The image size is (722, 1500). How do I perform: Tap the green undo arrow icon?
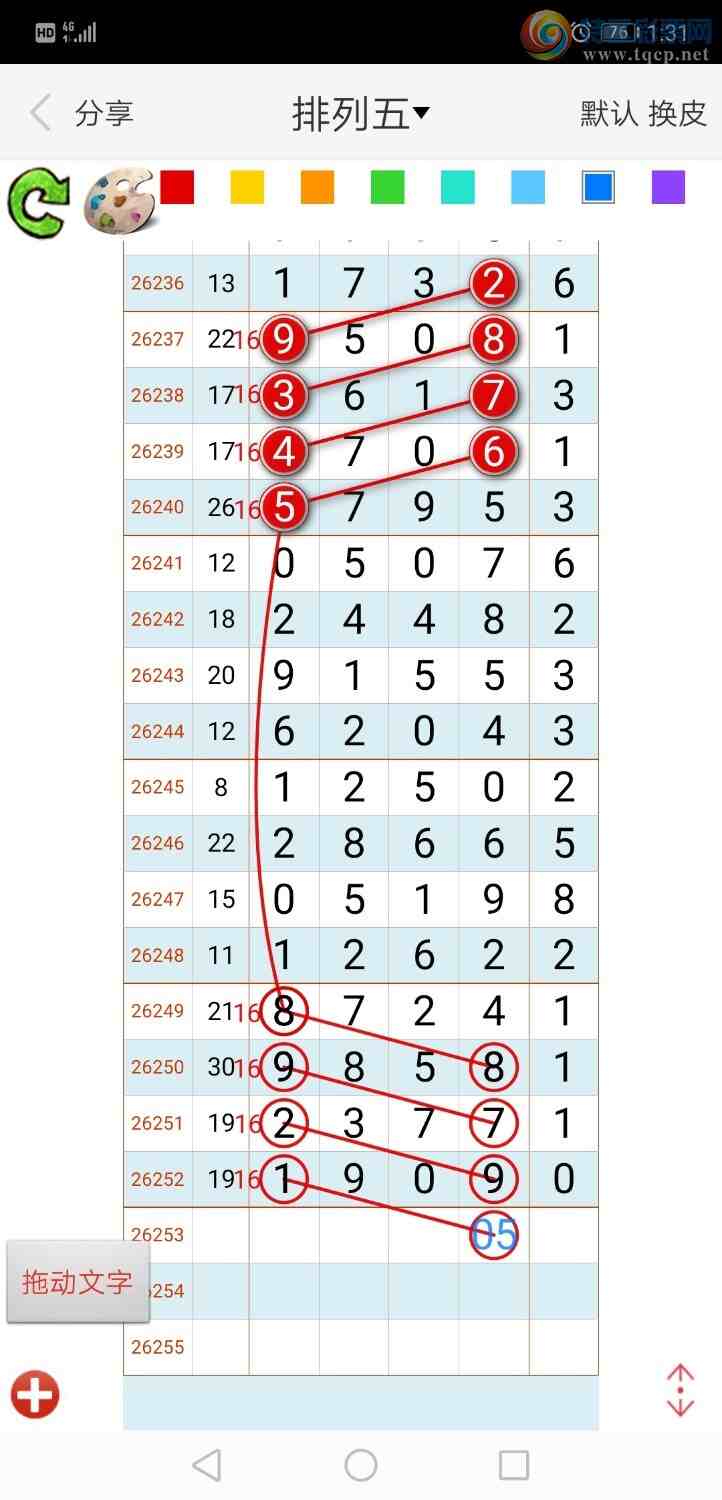point(38,203)
